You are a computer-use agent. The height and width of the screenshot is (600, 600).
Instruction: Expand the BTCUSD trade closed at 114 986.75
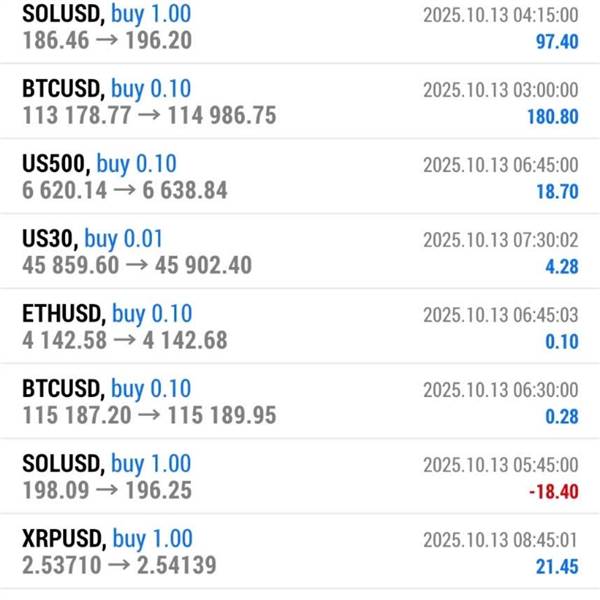click(300, 102)
